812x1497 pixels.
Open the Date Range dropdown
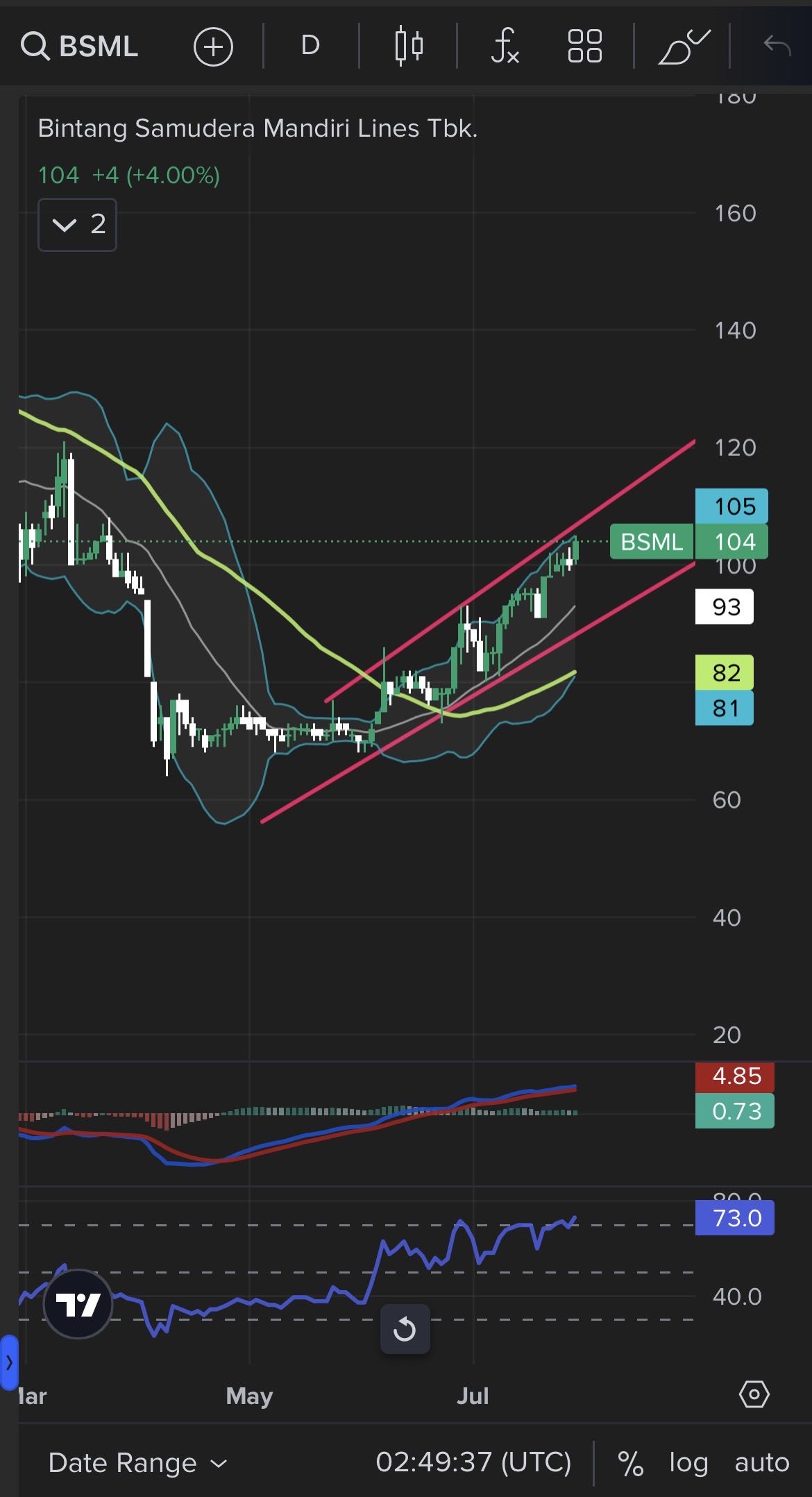(x=137, y=1463)
